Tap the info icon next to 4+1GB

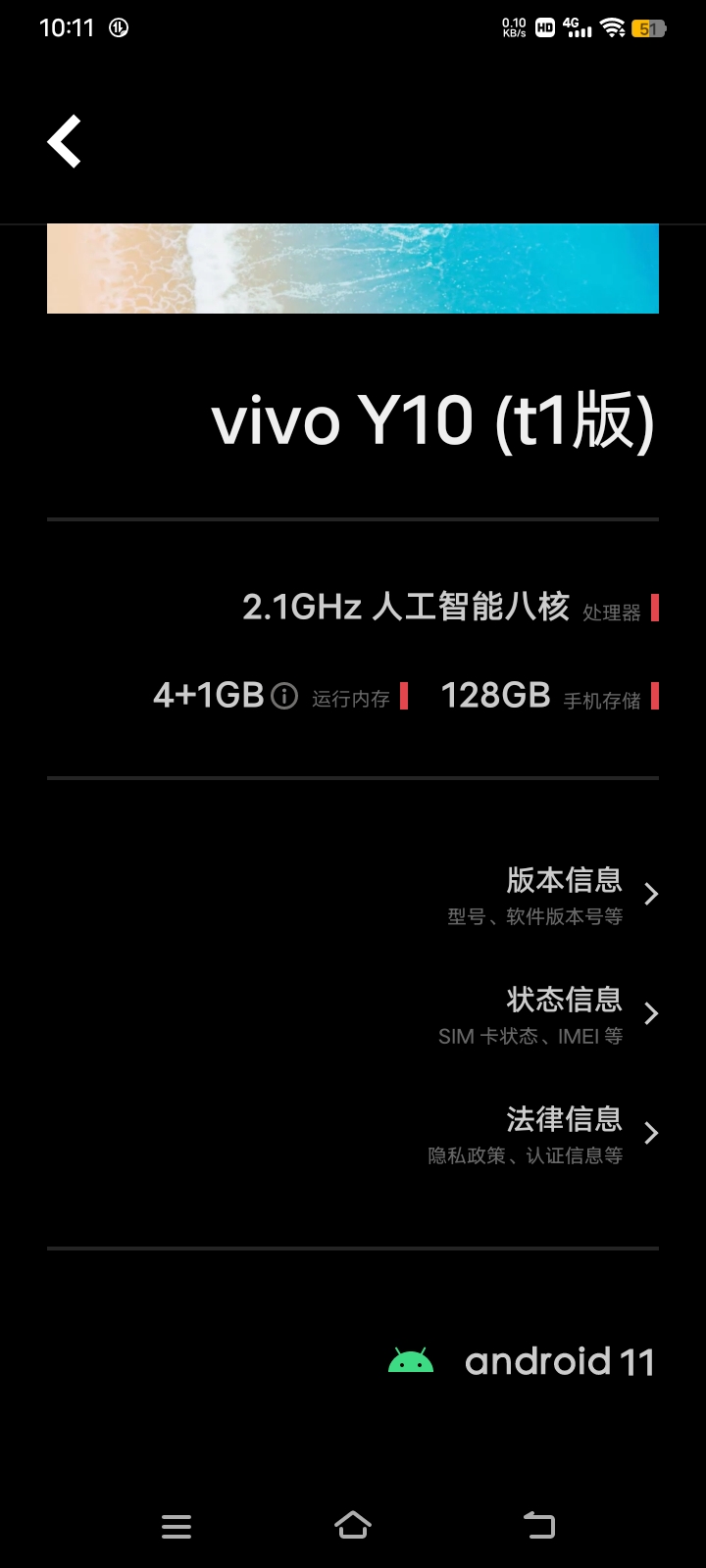point(284,697)
